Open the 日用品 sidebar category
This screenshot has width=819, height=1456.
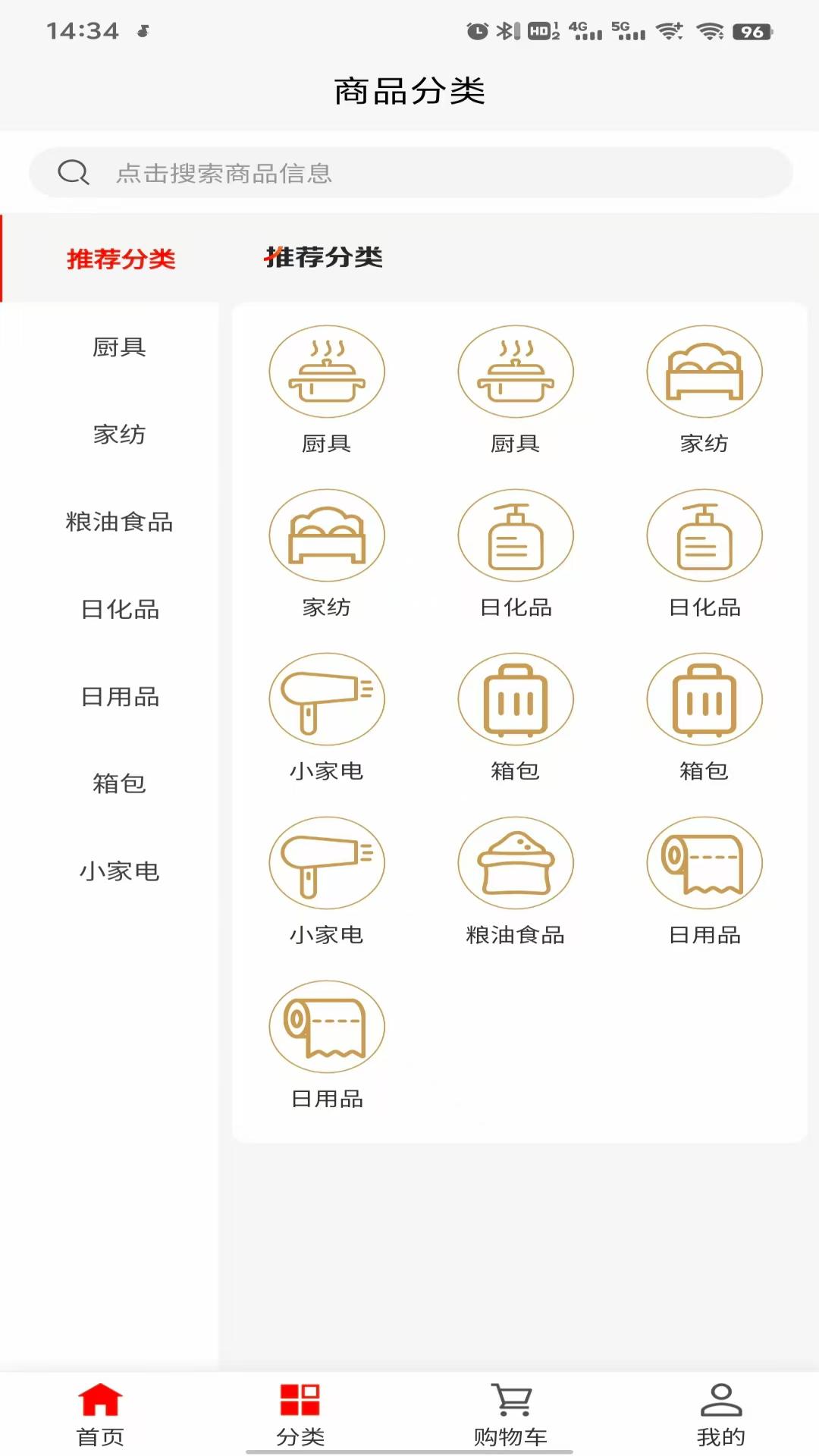point(119,698)
